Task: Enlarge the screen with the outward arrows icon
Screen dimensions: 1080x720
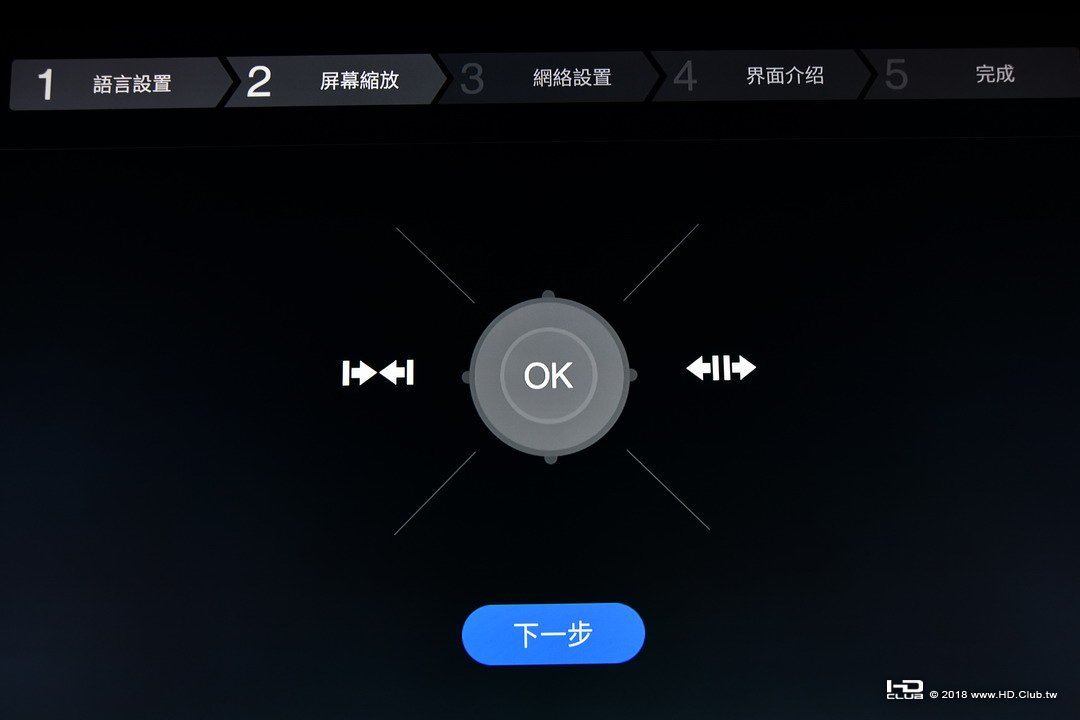Action: (x=720, y=368)
